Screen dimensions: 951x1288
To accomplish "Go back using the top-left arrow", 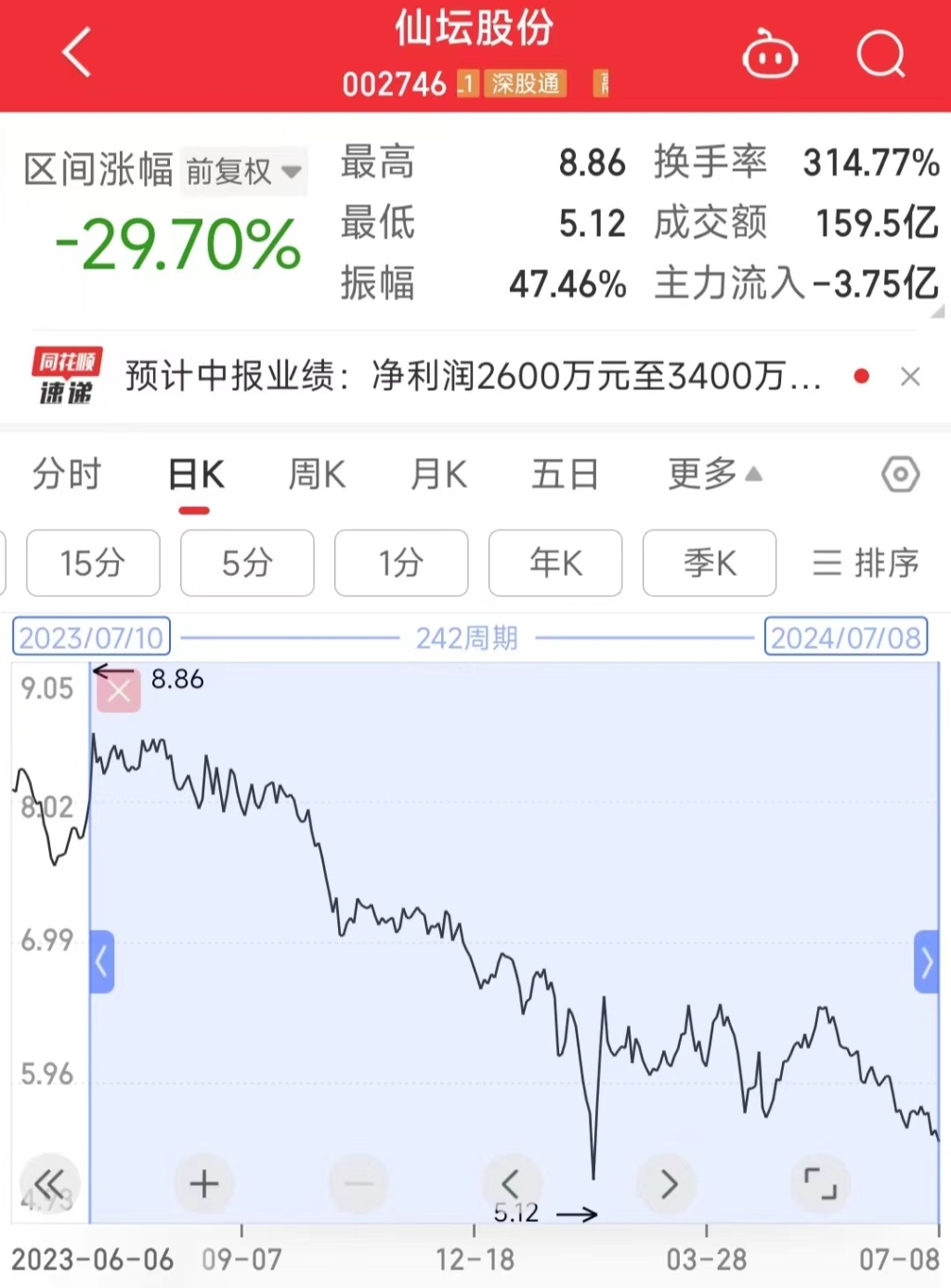I will point(77,52).
